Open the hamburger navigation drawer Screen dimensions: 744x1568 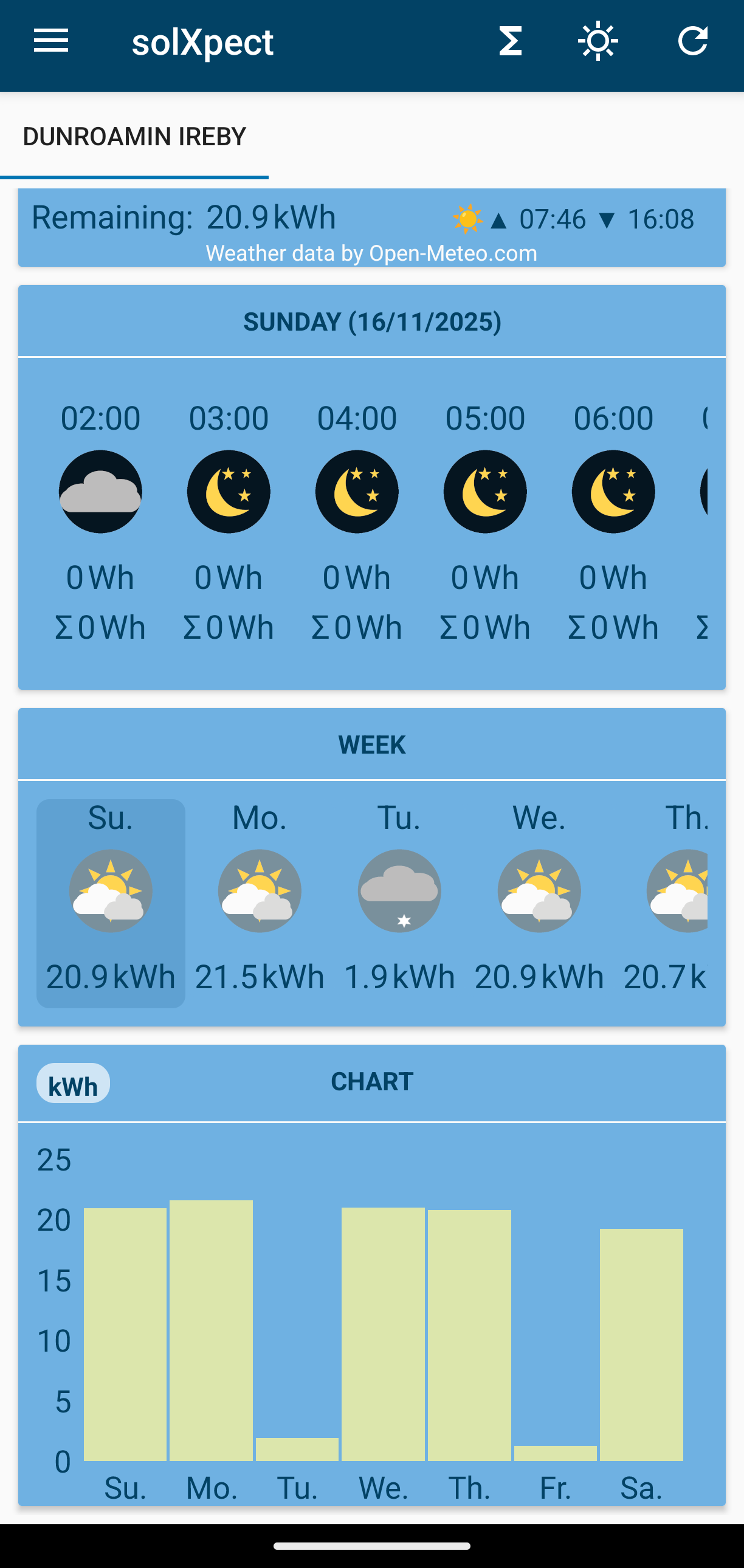[x=51, y=41]
